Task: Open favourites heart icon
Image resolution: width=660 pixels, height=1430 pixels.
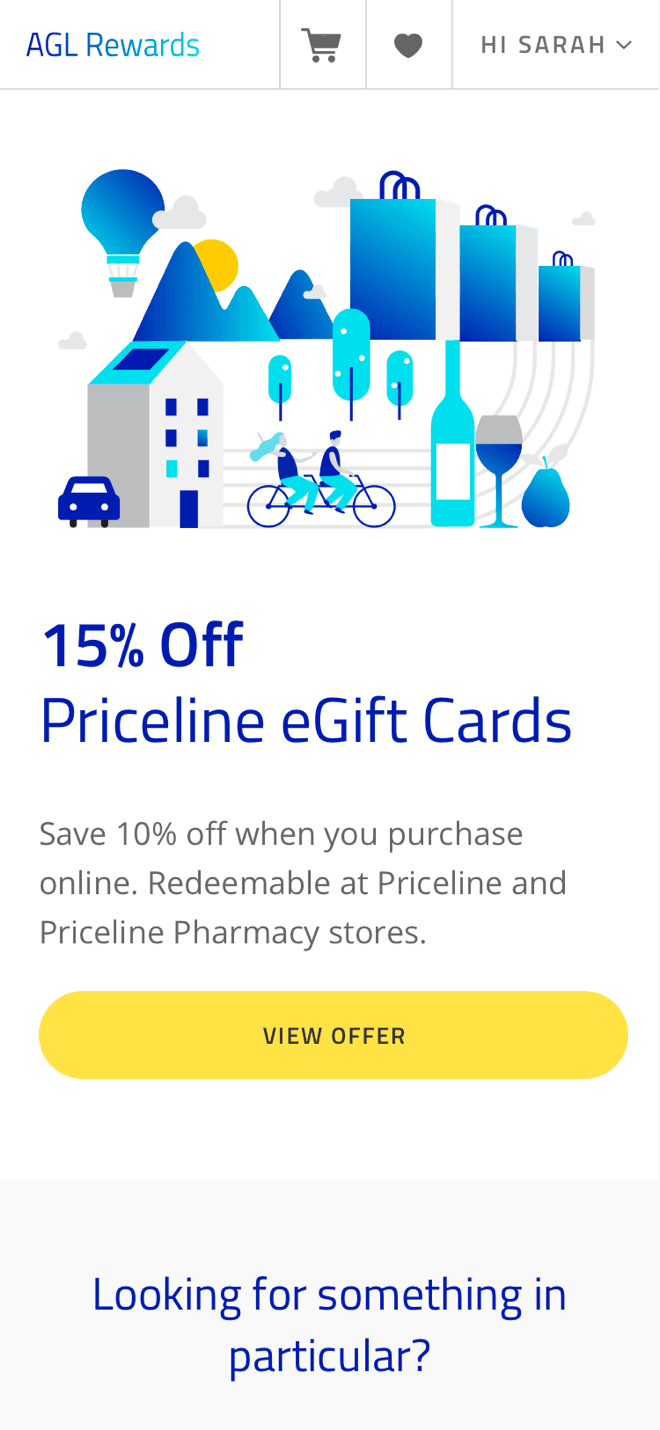Action: (x=408, y=45)
